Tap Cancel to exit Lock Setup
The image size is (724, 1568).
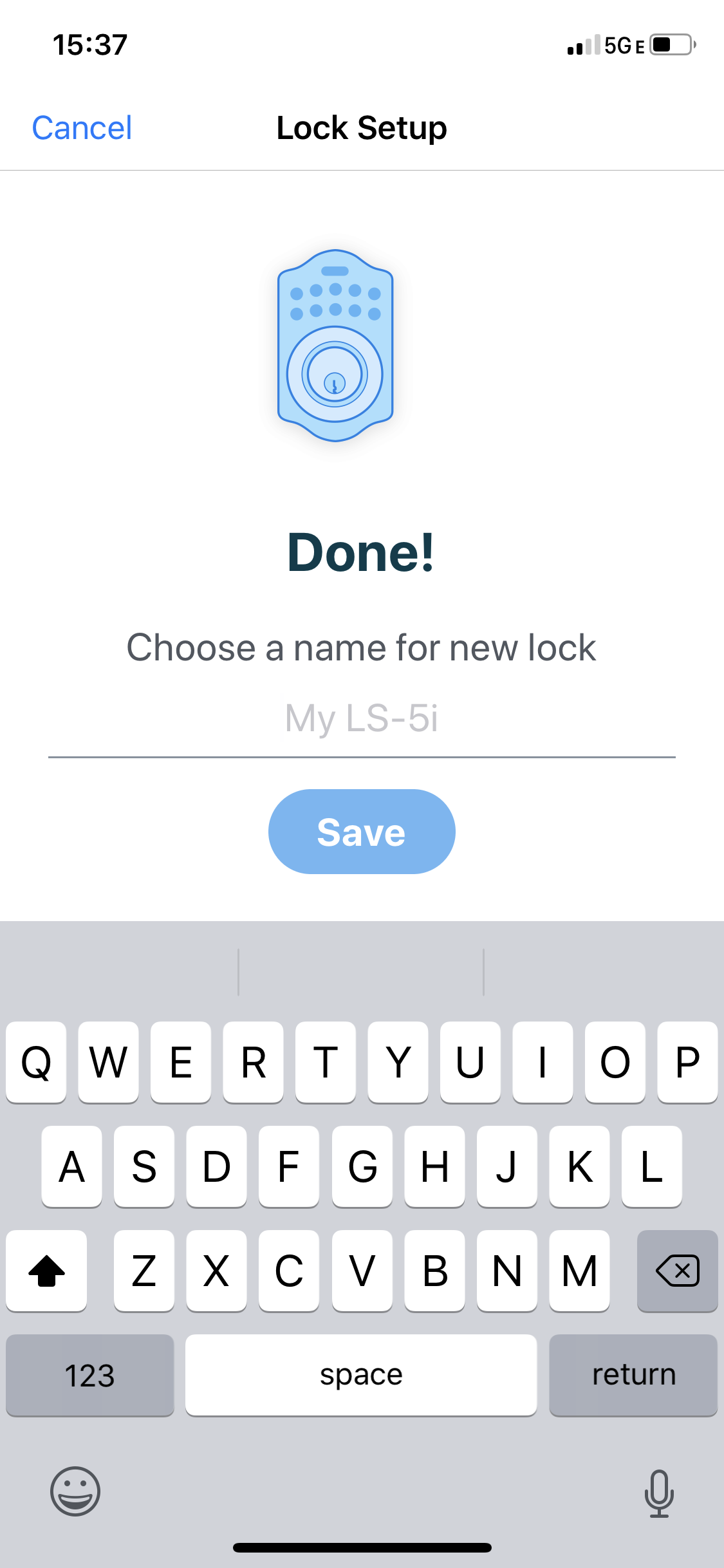click(81, 127)
